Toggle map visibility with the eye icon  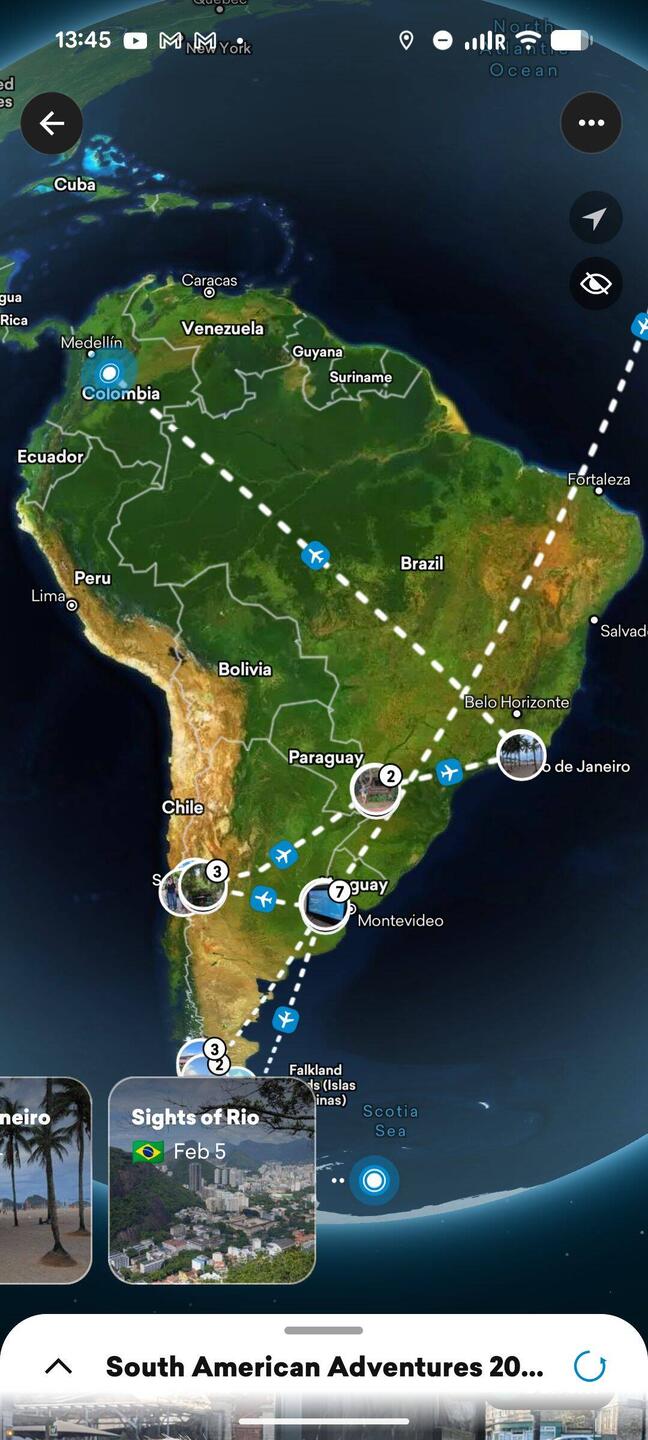595,284
